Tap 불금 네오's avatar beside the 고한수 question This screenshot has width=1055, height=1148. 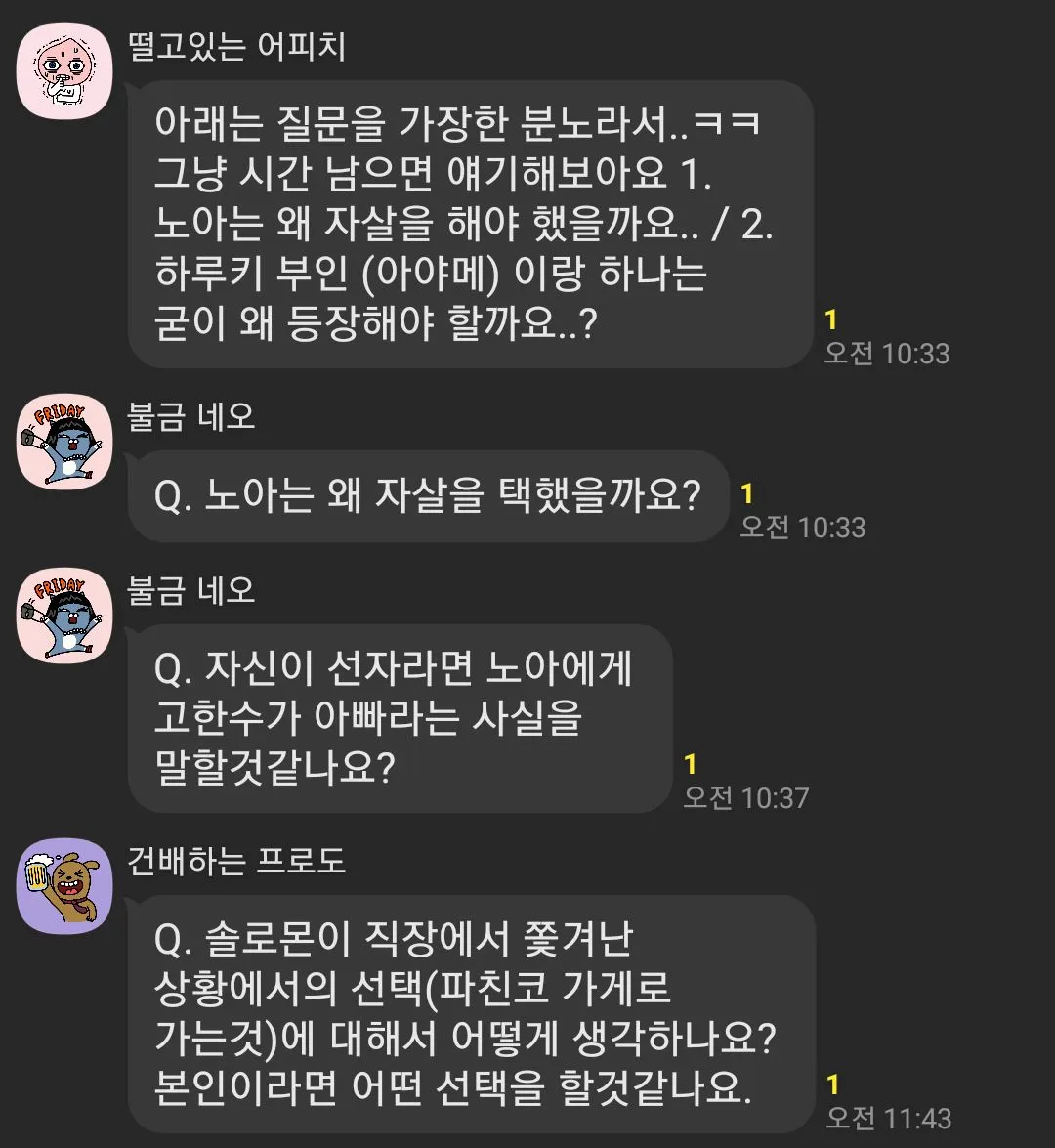(x=64, y=615)
